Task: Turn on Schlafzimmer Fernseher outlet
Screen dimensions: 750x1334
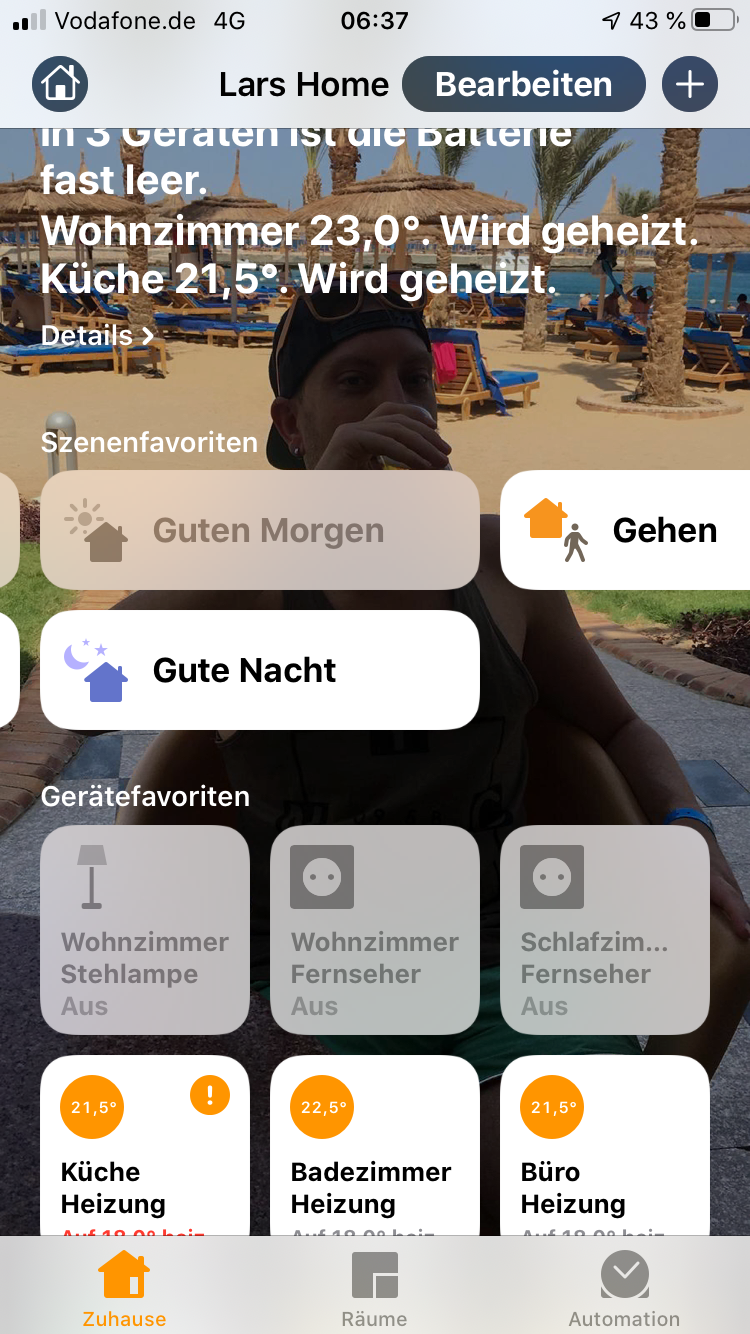Action: [x=604, y=930]
